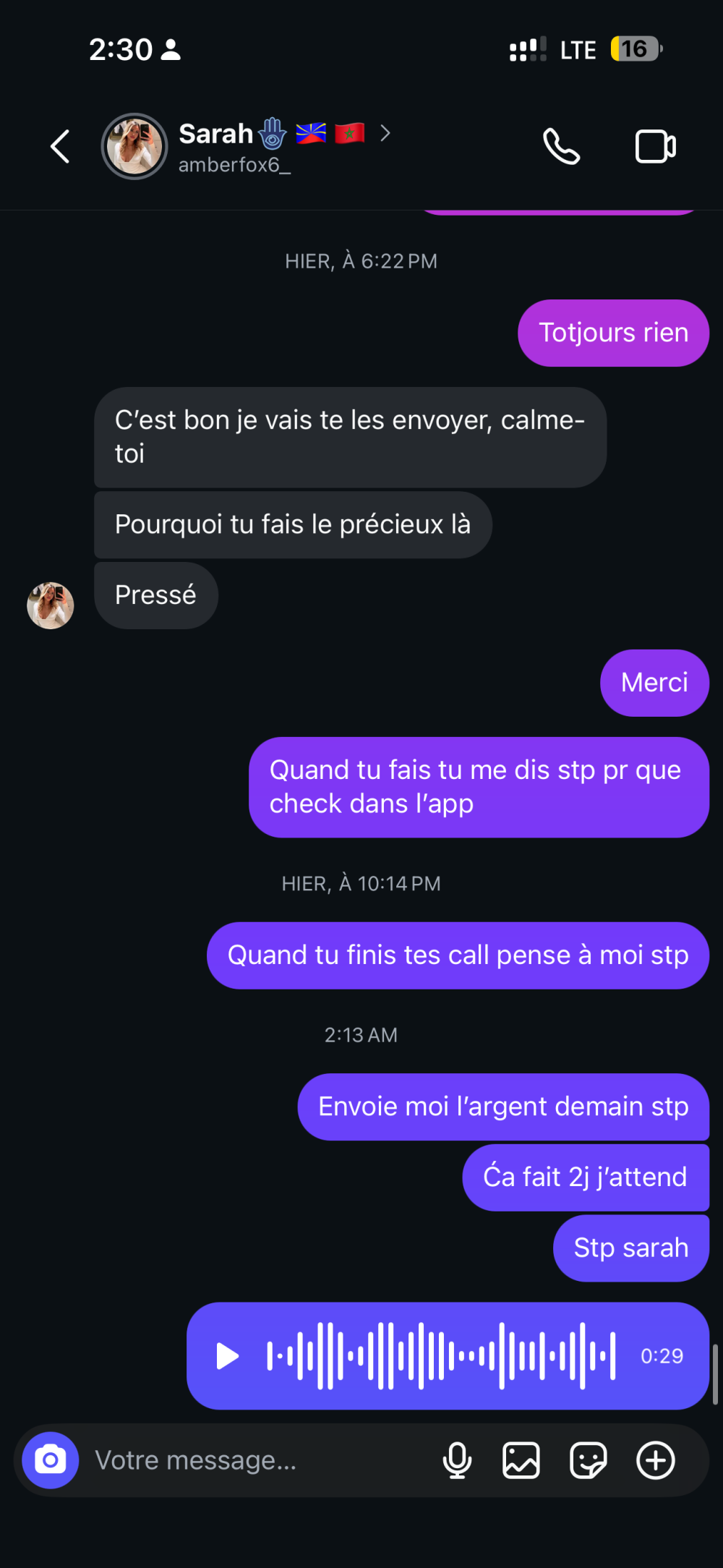Play the 0:29 voice message
723x1568 pixels.
click(x=227, y=1356)
